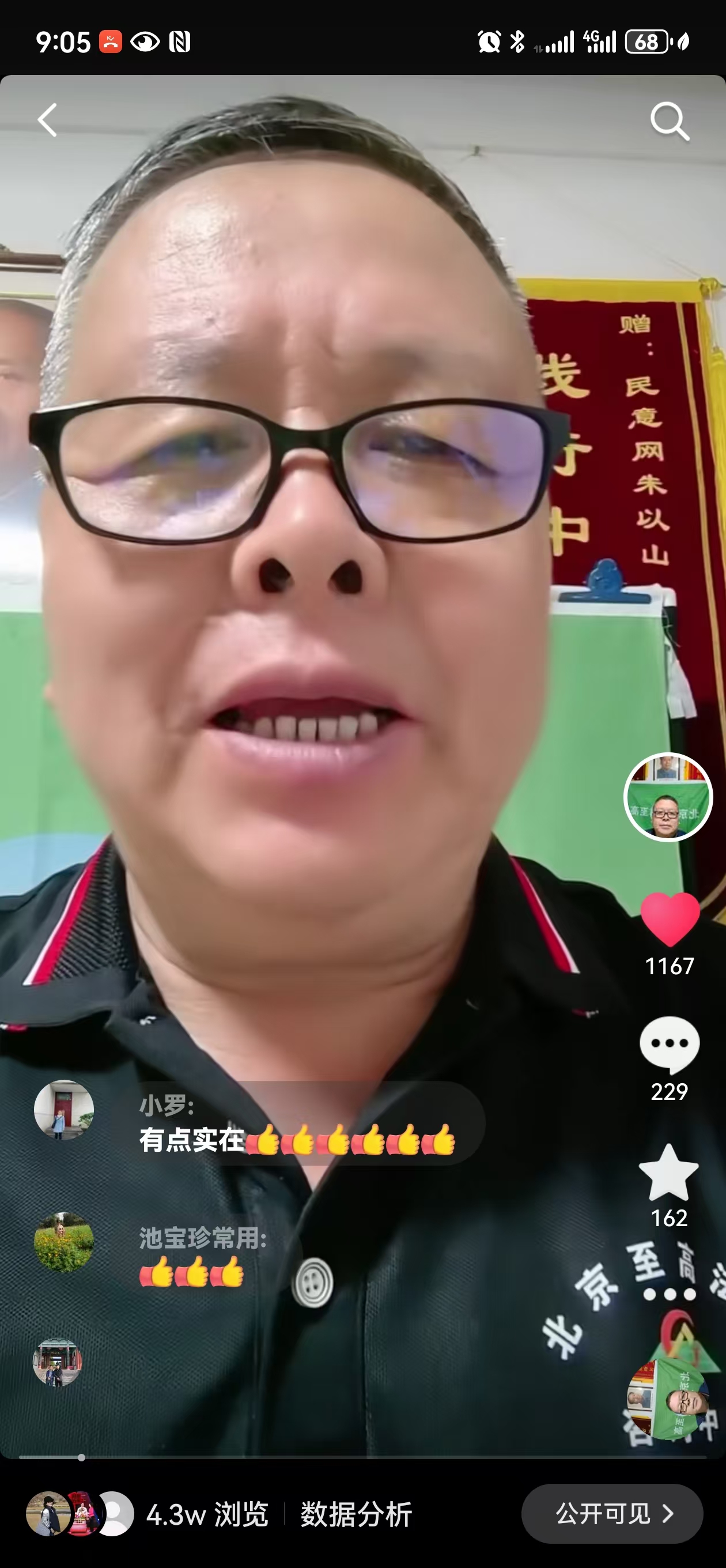Open 小罗's comment avatar
The image size is (726, 1568).
tap(64, 1110)
